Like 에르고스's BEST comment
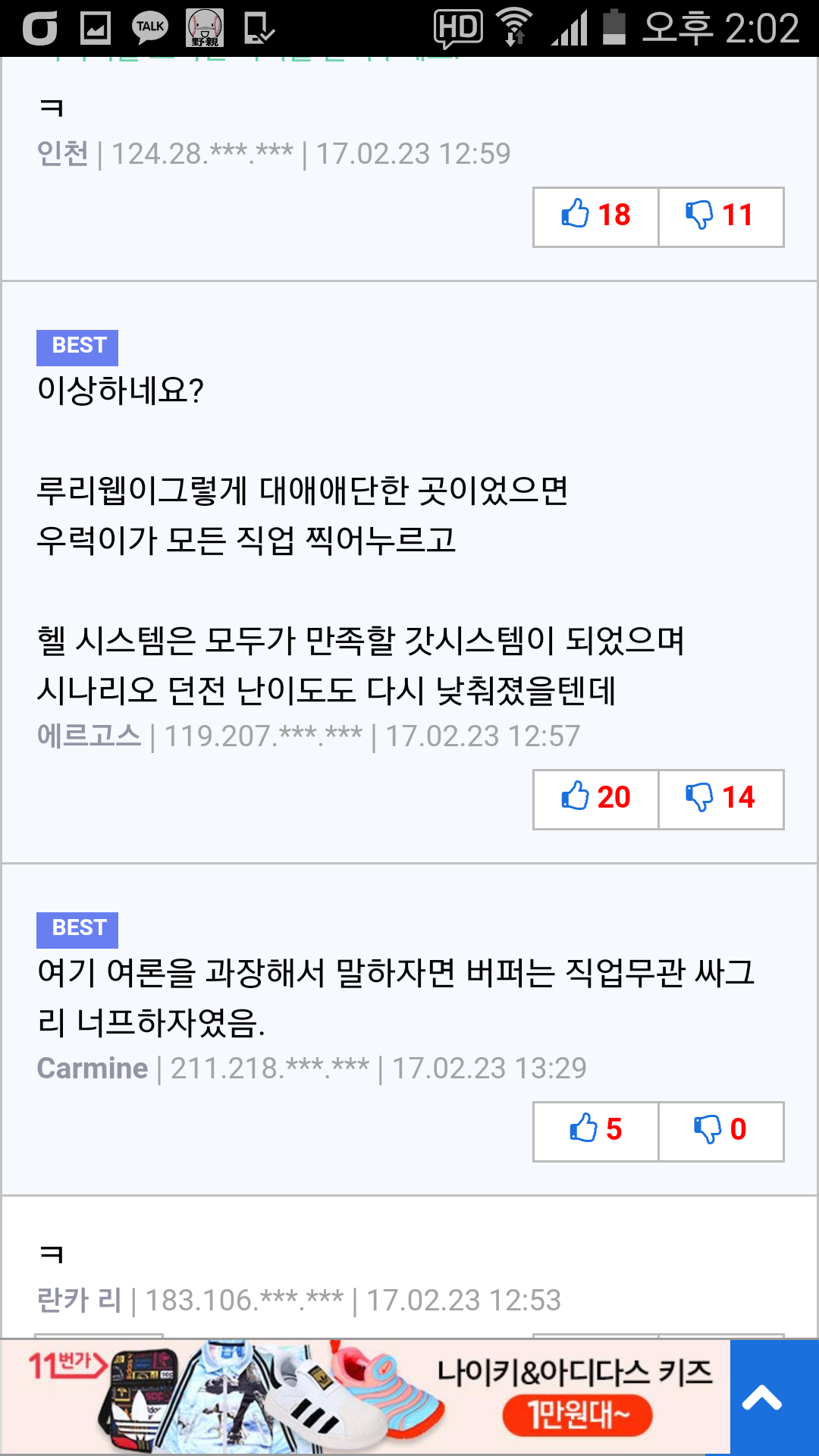Screen dimensions: 819x1456 click(596, 799)
